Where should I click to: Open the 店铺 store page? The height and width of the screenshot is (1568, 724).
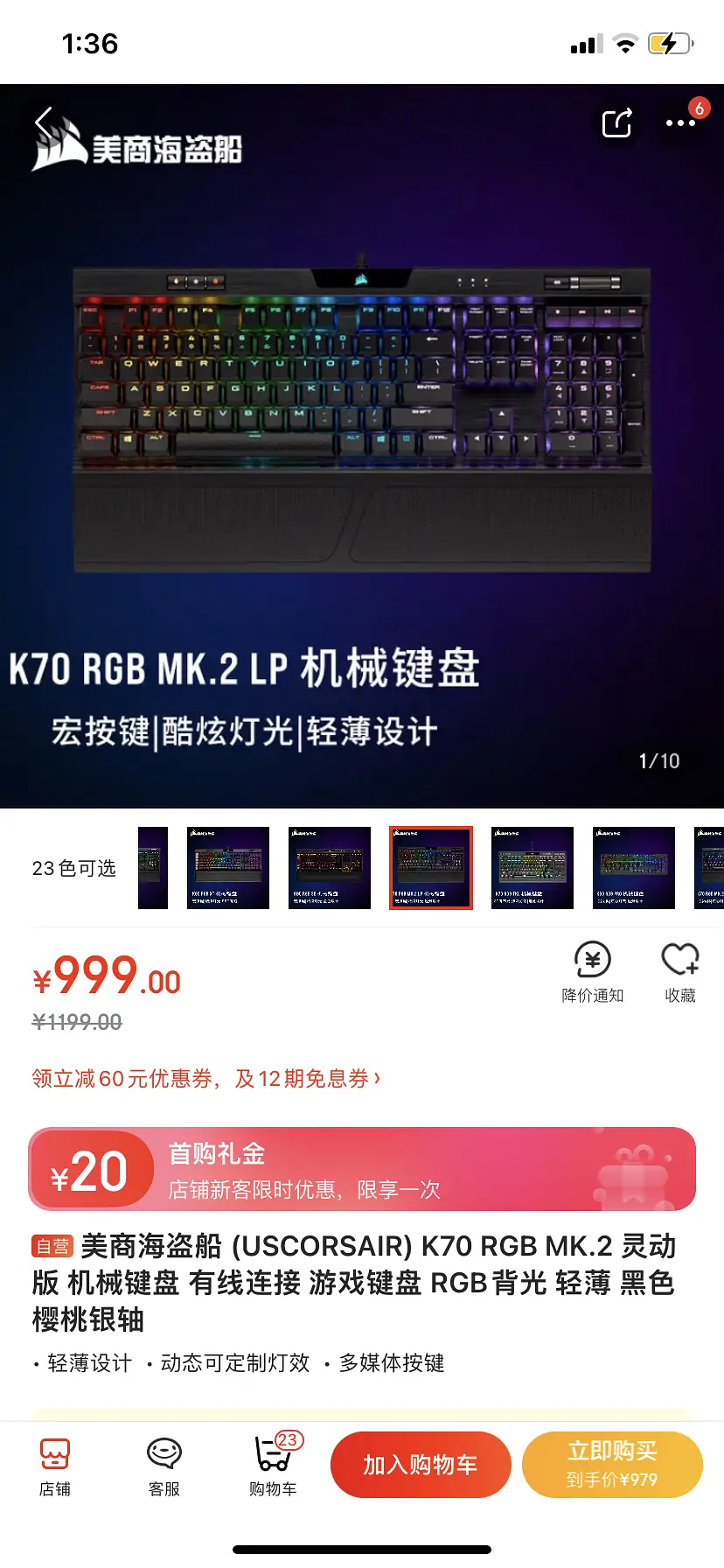point(54,1464)
